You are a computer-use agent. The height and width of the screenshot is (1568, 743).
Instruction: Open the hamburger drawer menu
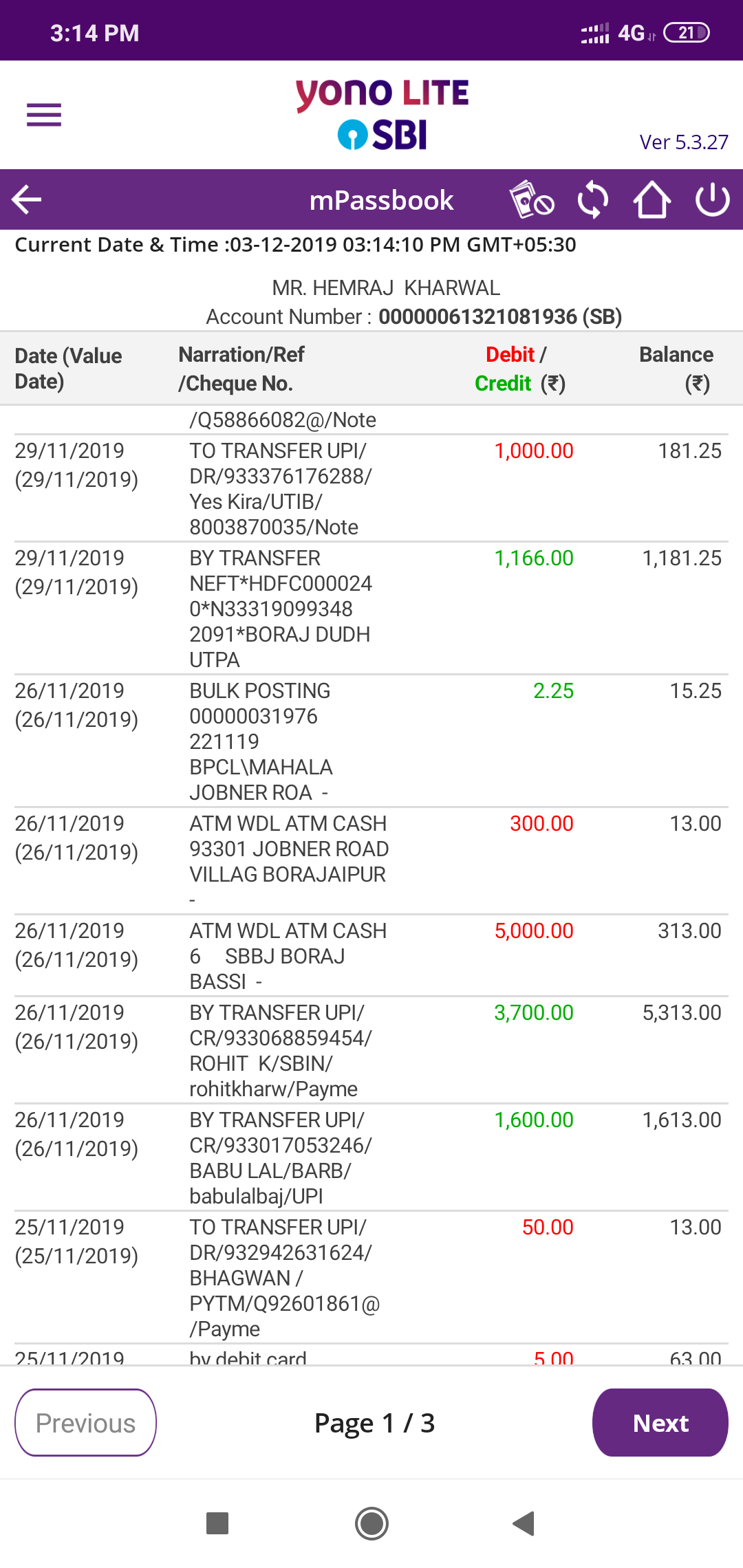(x=44, y=115)
